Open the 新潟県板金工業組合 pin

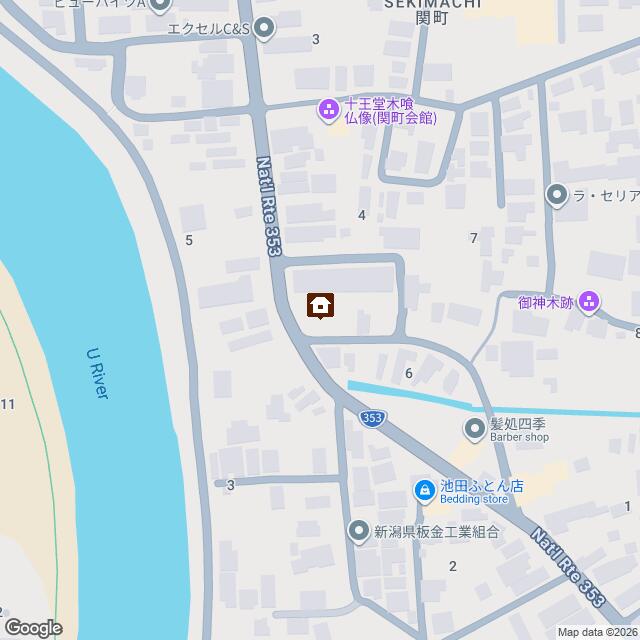(359, 531)
